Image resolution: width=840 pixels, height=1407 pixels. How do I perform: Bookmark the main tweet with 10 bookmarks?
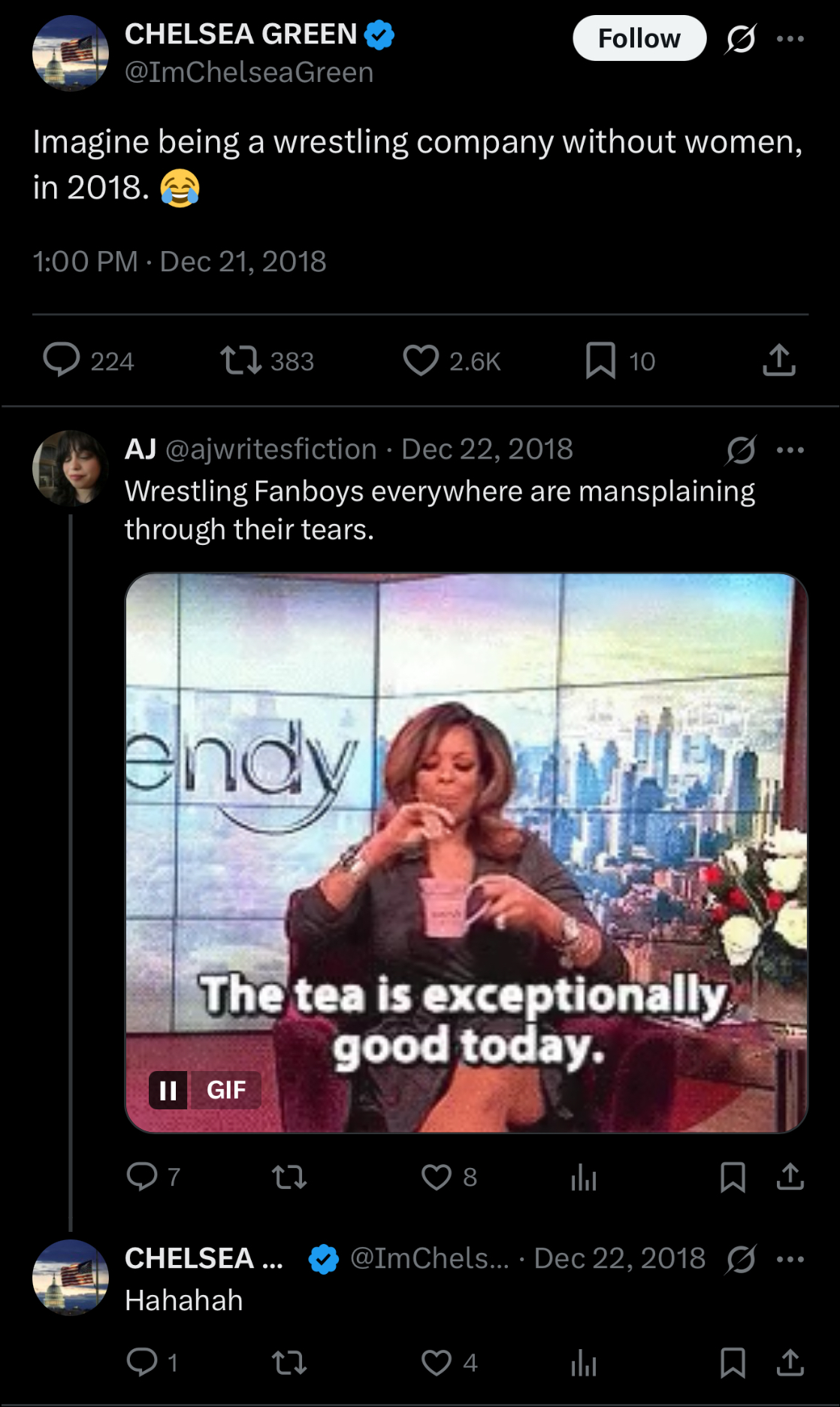click(600, 360)
